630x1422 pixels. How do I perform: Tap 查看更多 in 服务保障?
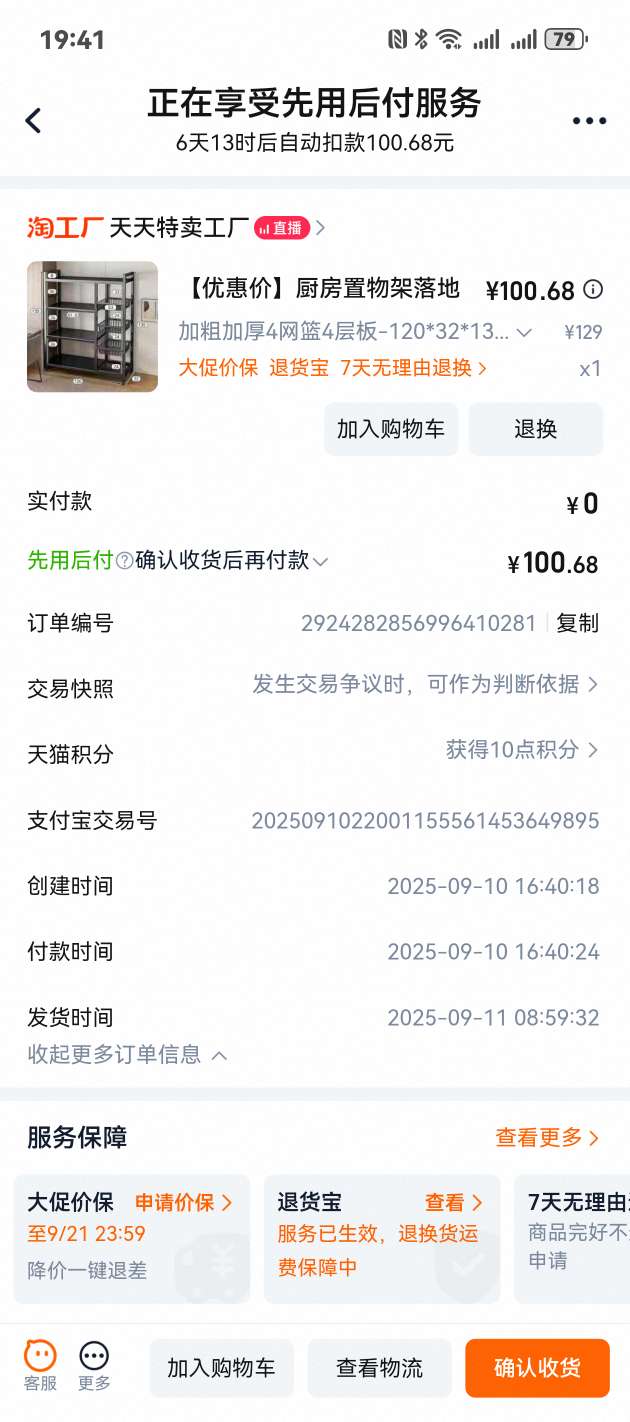[547, 1137]
